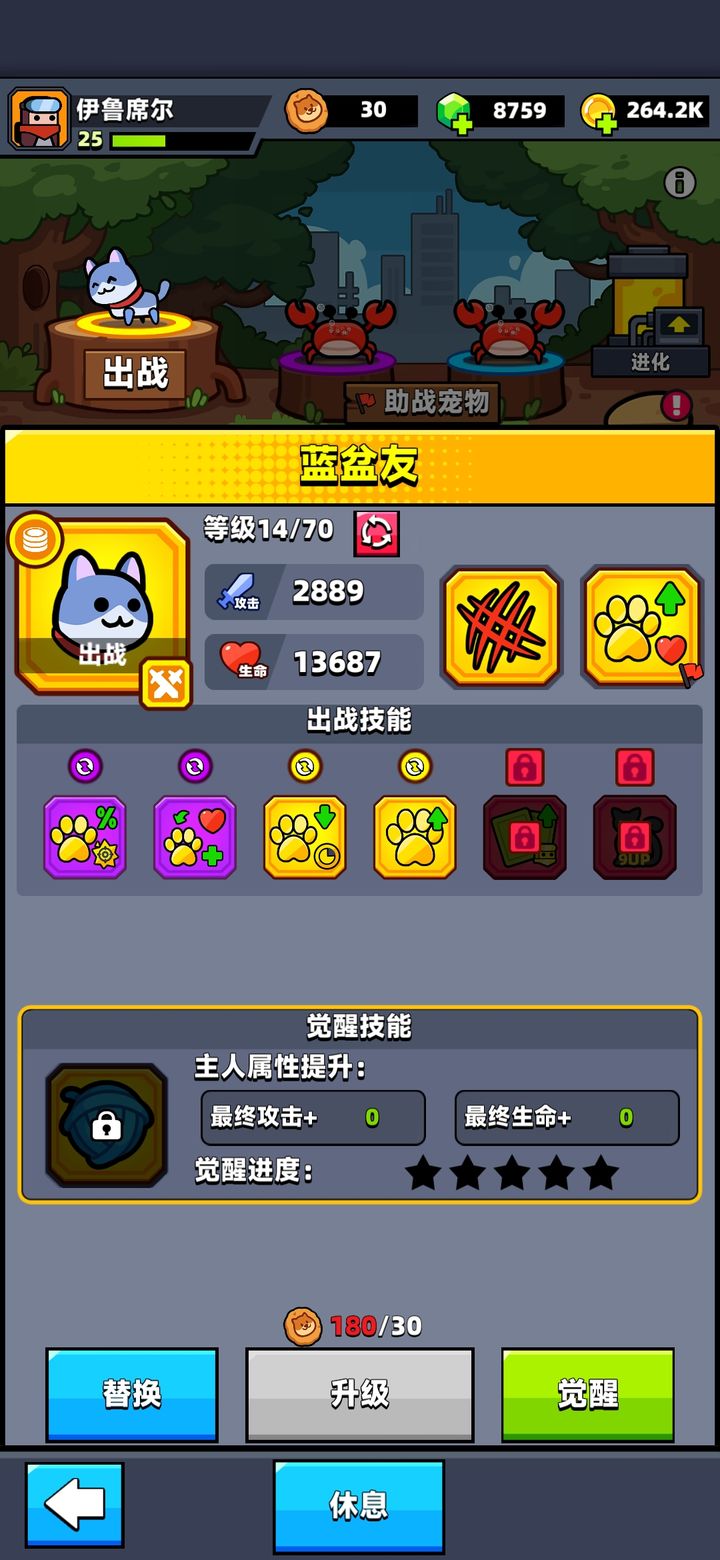Tap the crossed swords badge on pet portrait
720x1560 pixels.
[166, 684]
